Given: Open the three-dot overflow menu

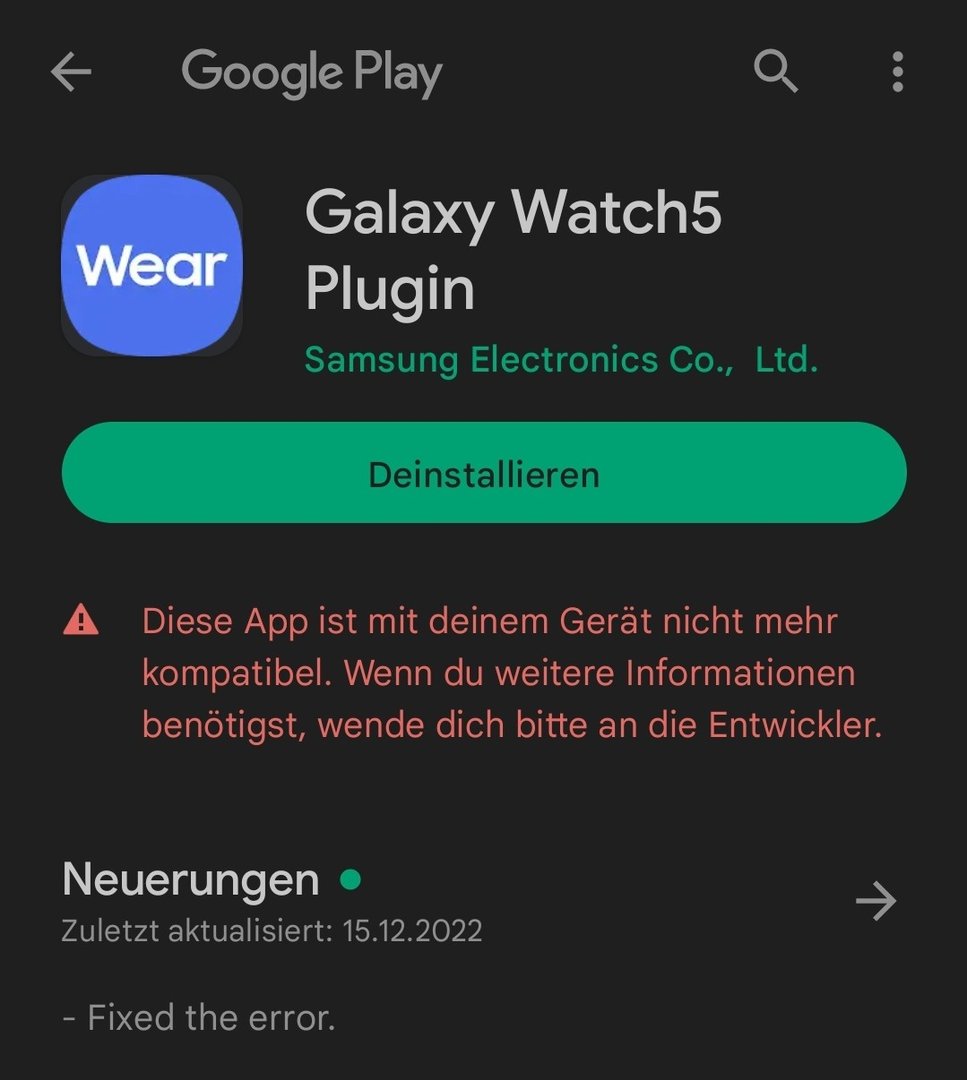Looking at the screenshot, I should tap(897, 72).
